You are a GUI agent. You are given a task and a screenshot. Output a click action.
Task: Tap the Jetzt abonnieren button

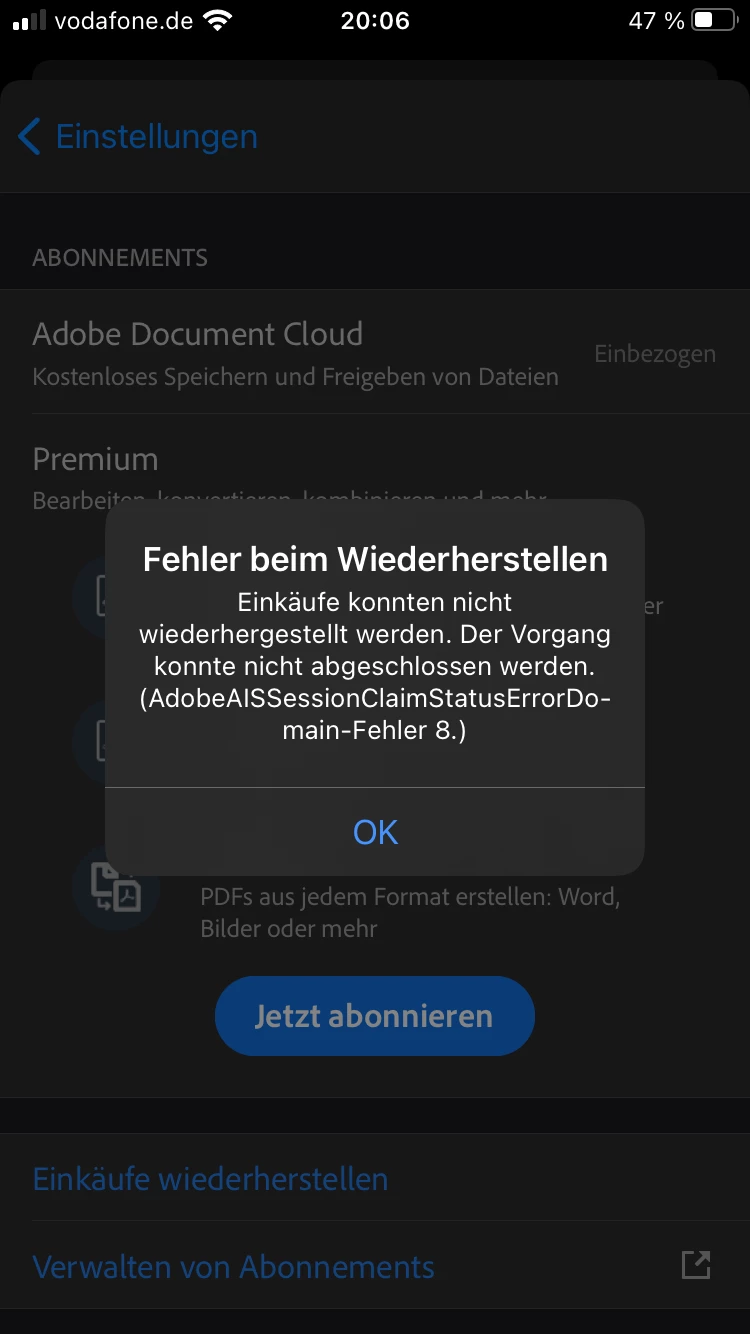coord(374,1016)
